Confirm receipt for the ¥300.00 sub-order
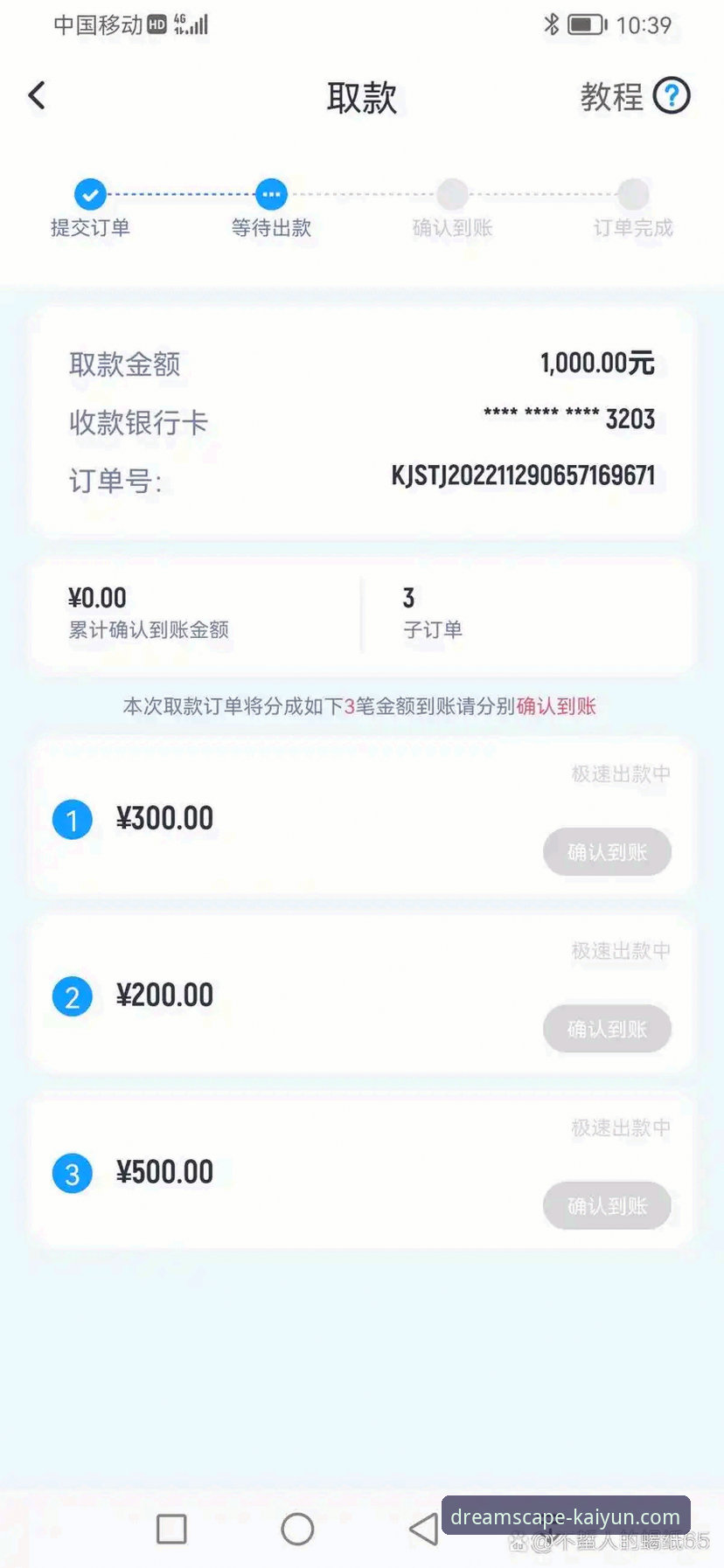 pyautogui.click(x=607, y=851)
